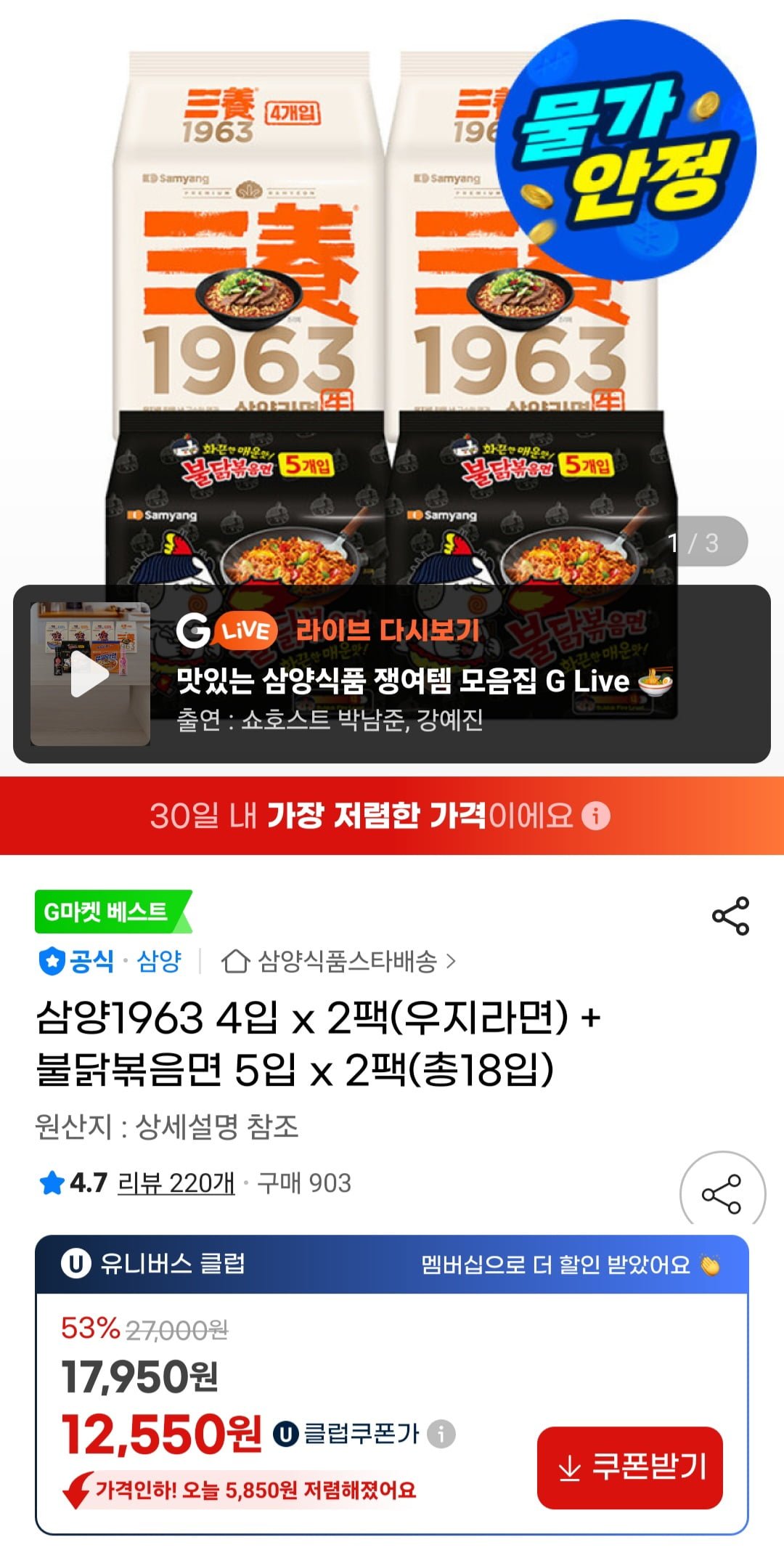
Task: Visit the 삼양식품스타배송 store page
Action: (x=338, y=962)
